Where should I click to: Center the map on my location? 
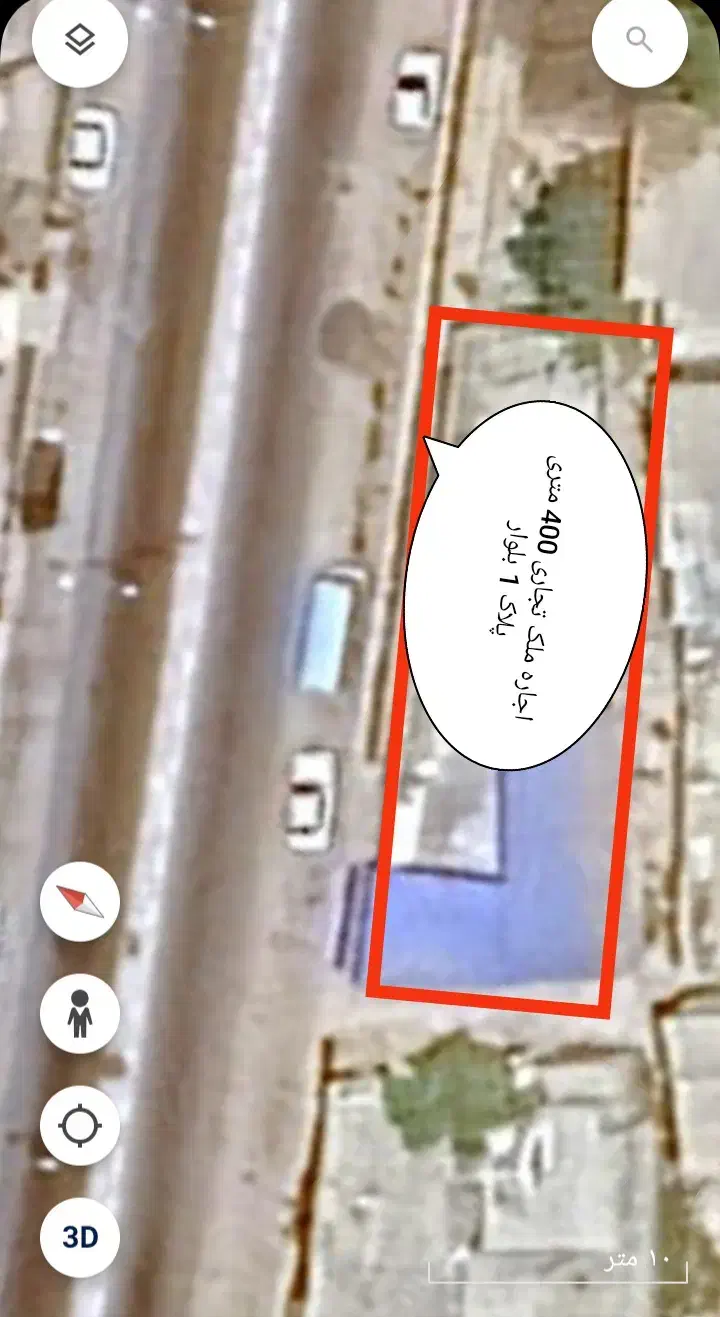[x=80, y=1126]
